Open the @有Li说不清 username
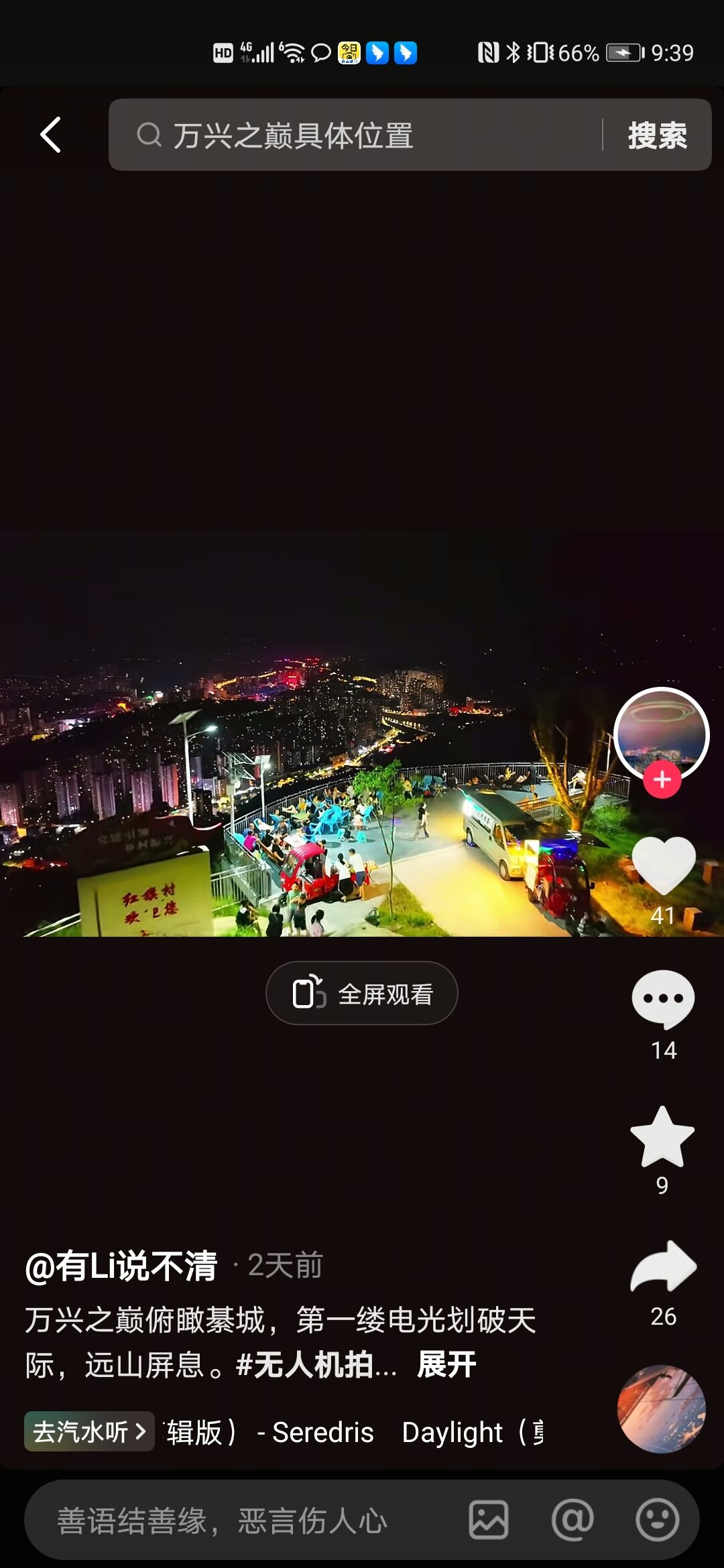Image resolution: width=724 pixels, height=1568 pixels. [x=121, y=1266]
